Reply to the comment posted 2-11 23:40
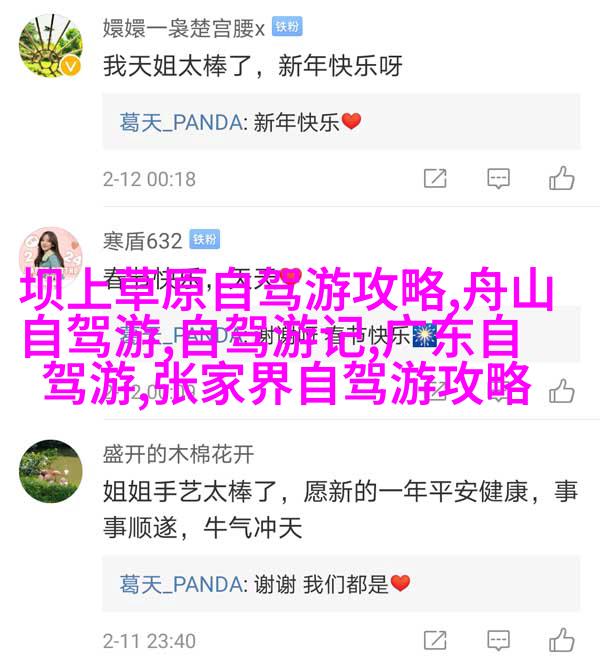600x662 pixels. coord(499,640)
